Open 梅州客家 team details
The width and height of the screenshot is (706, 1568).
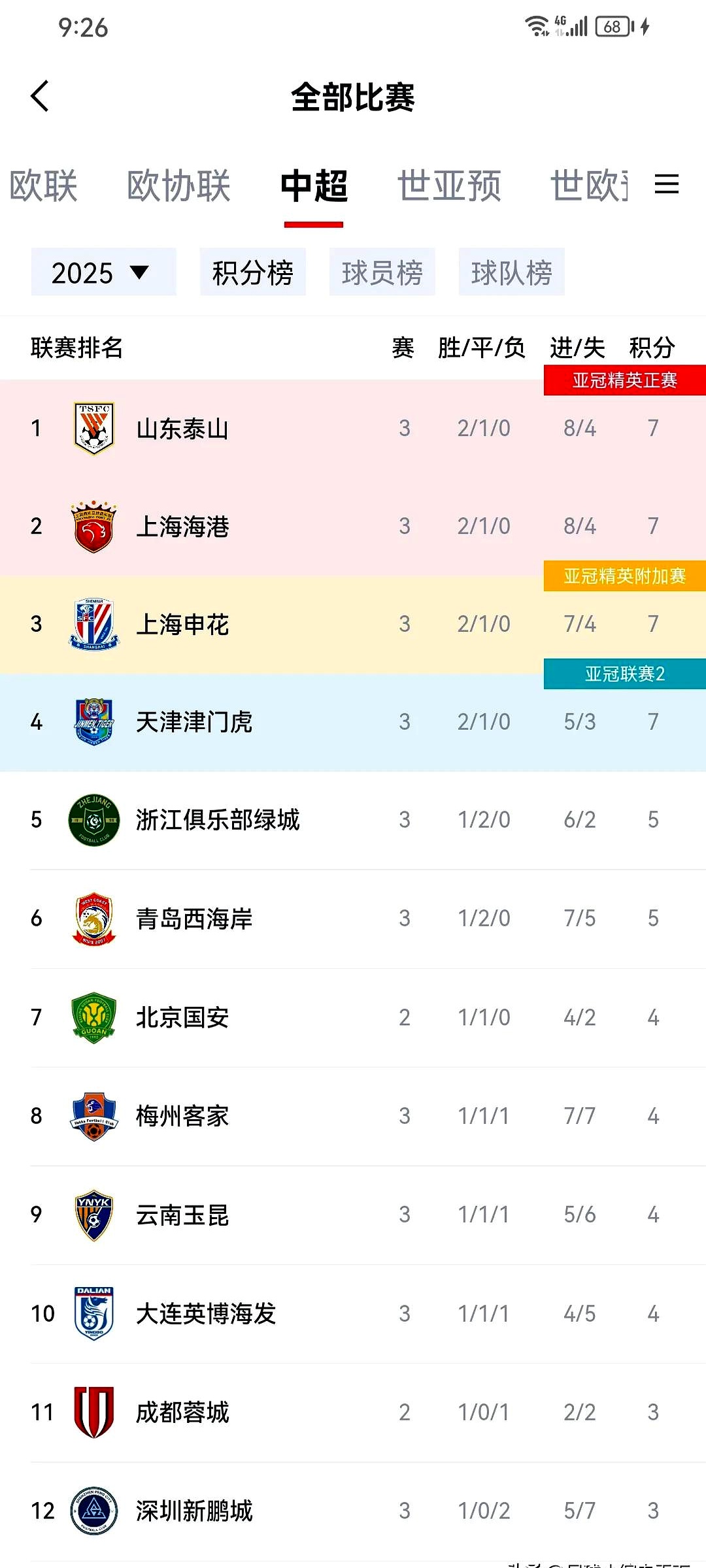click(x=183, y=1117)
